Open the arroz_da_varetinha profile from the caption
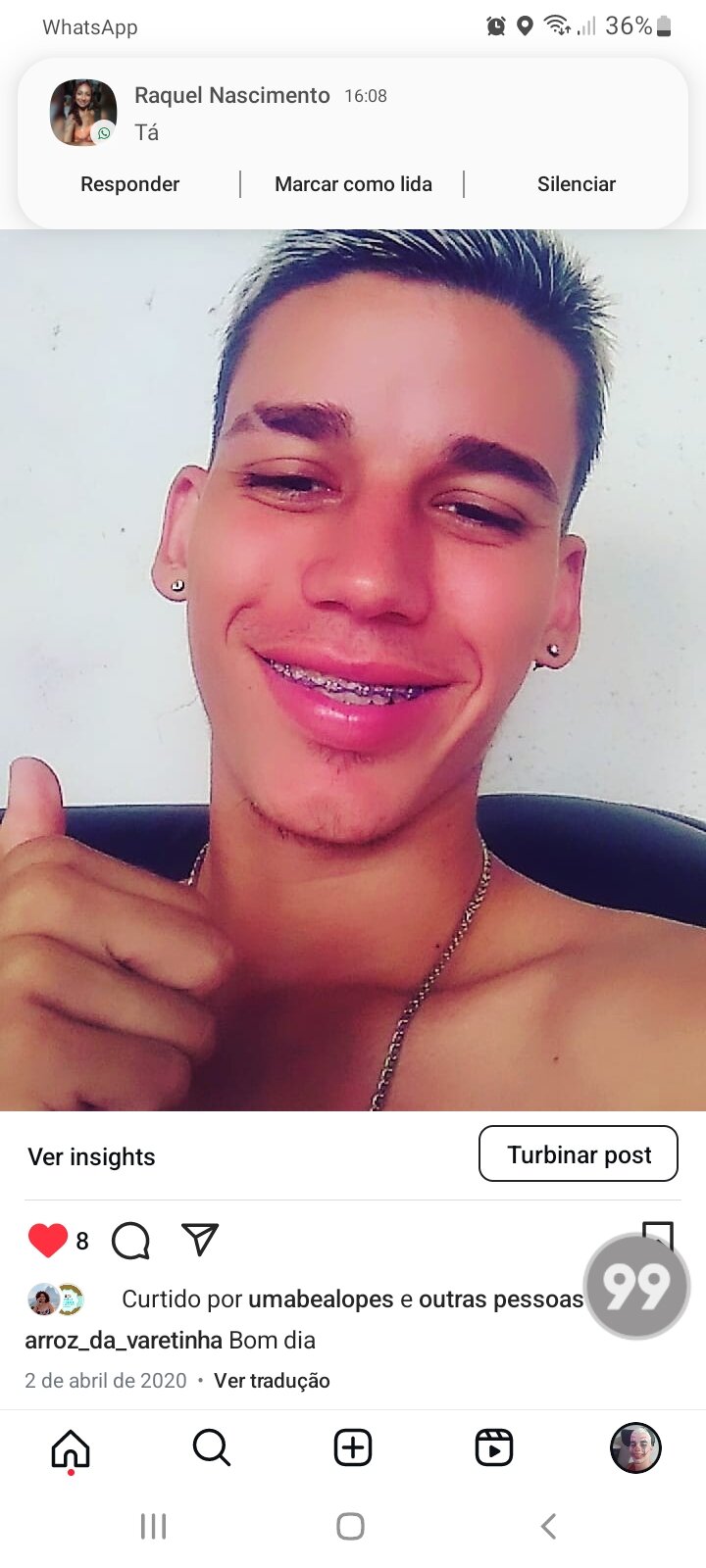 124,1340
